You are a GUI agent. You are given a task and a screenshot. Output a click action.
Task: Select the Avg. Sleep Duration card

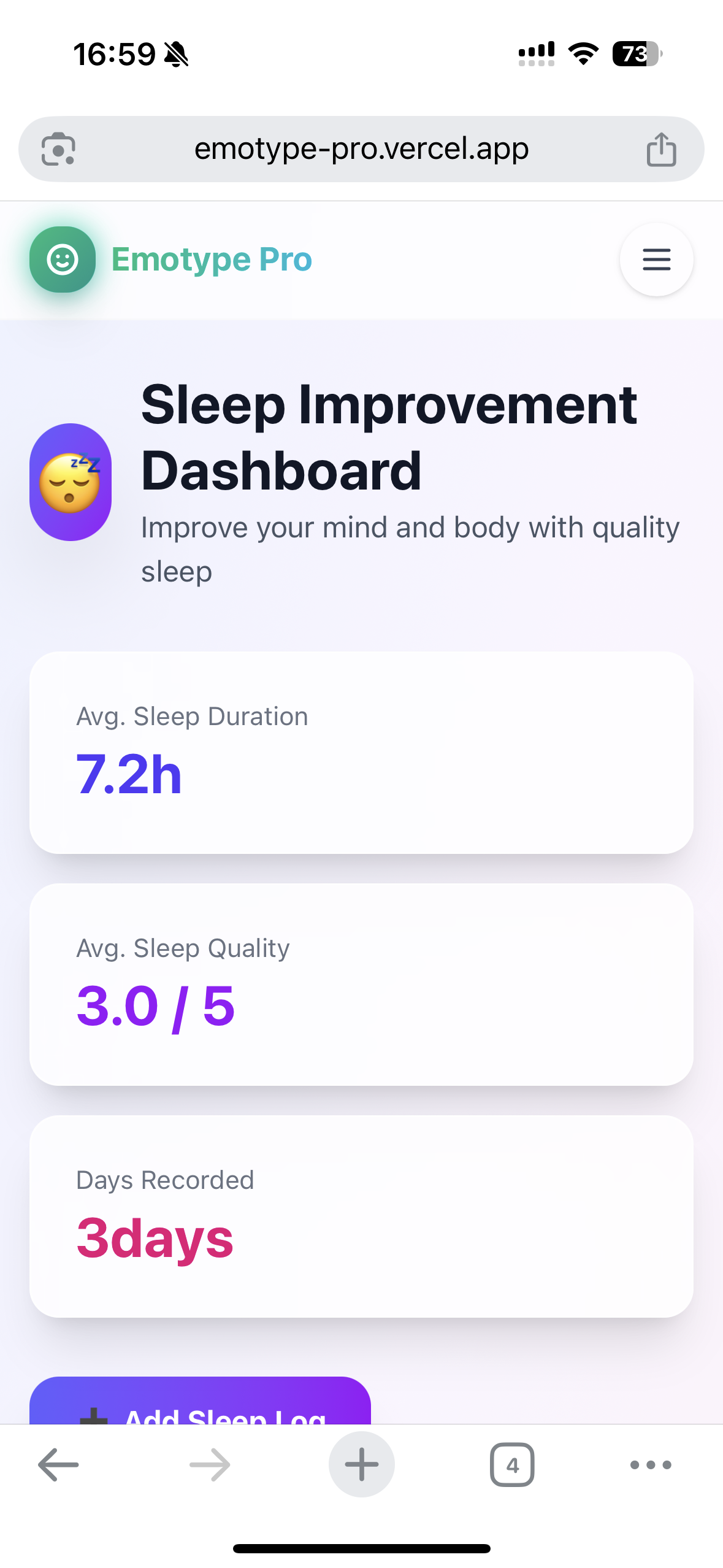click(361, 752)
